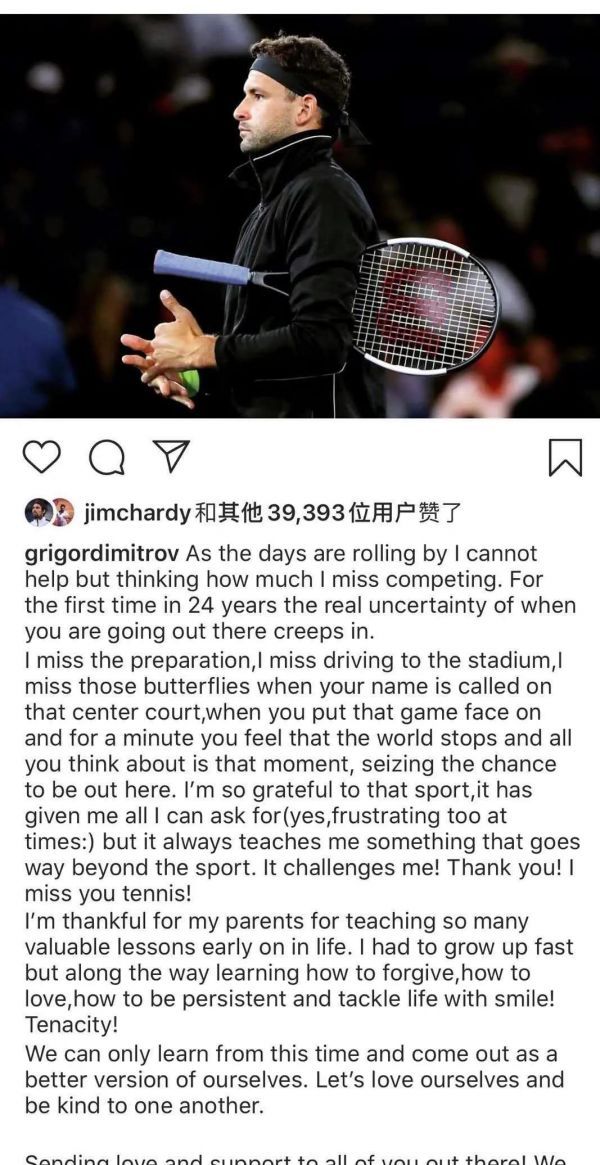Share the post via paper plane icon
The image size is (600, 1165).
tap(170, 457)
